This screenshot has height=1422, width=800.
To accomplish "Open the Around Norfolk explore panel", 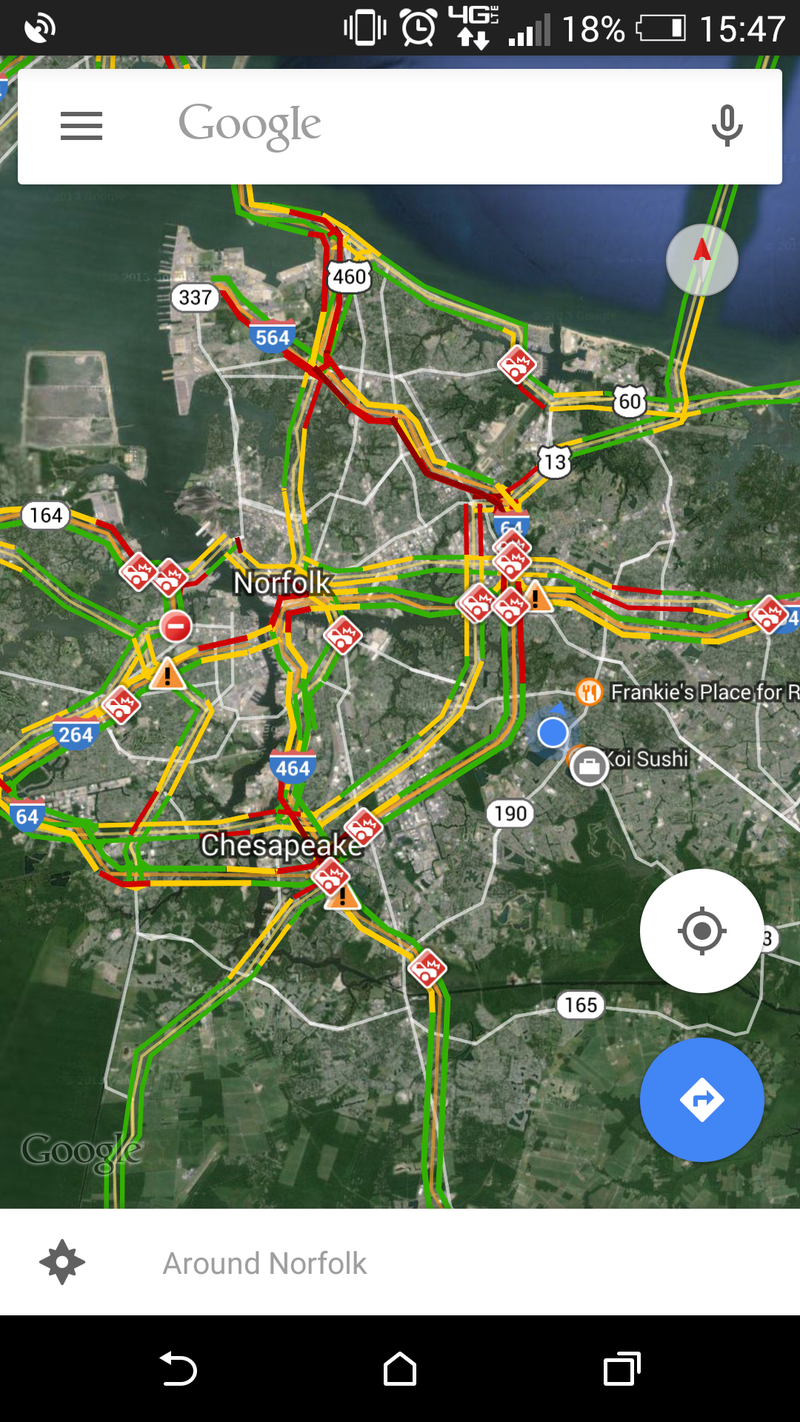I will (265, 1263).
